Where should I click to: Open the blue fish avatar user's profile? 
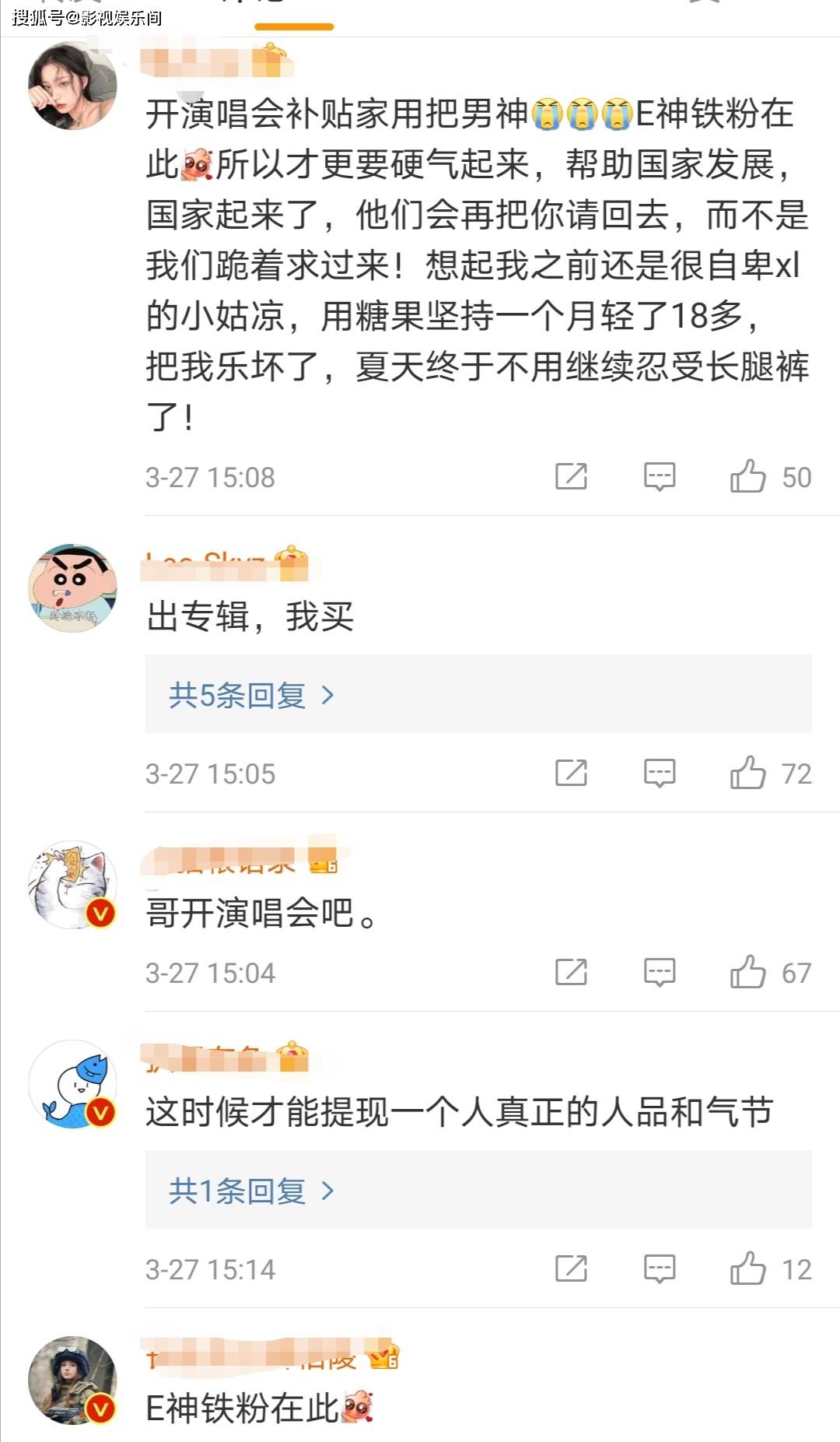pyautogui.click(x=72, y=1084)
